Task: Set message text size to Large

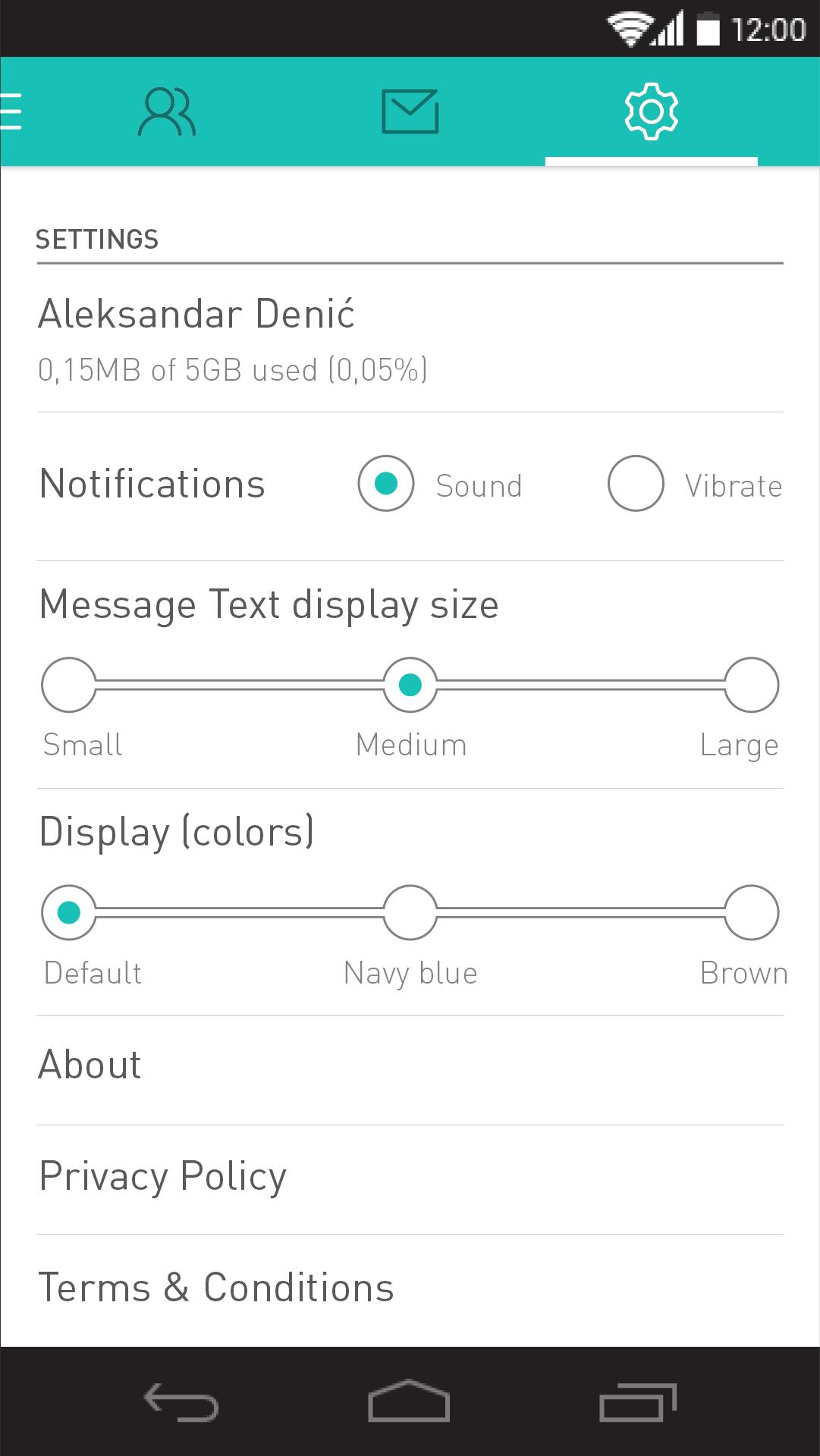Action: (x=751, y=685)
